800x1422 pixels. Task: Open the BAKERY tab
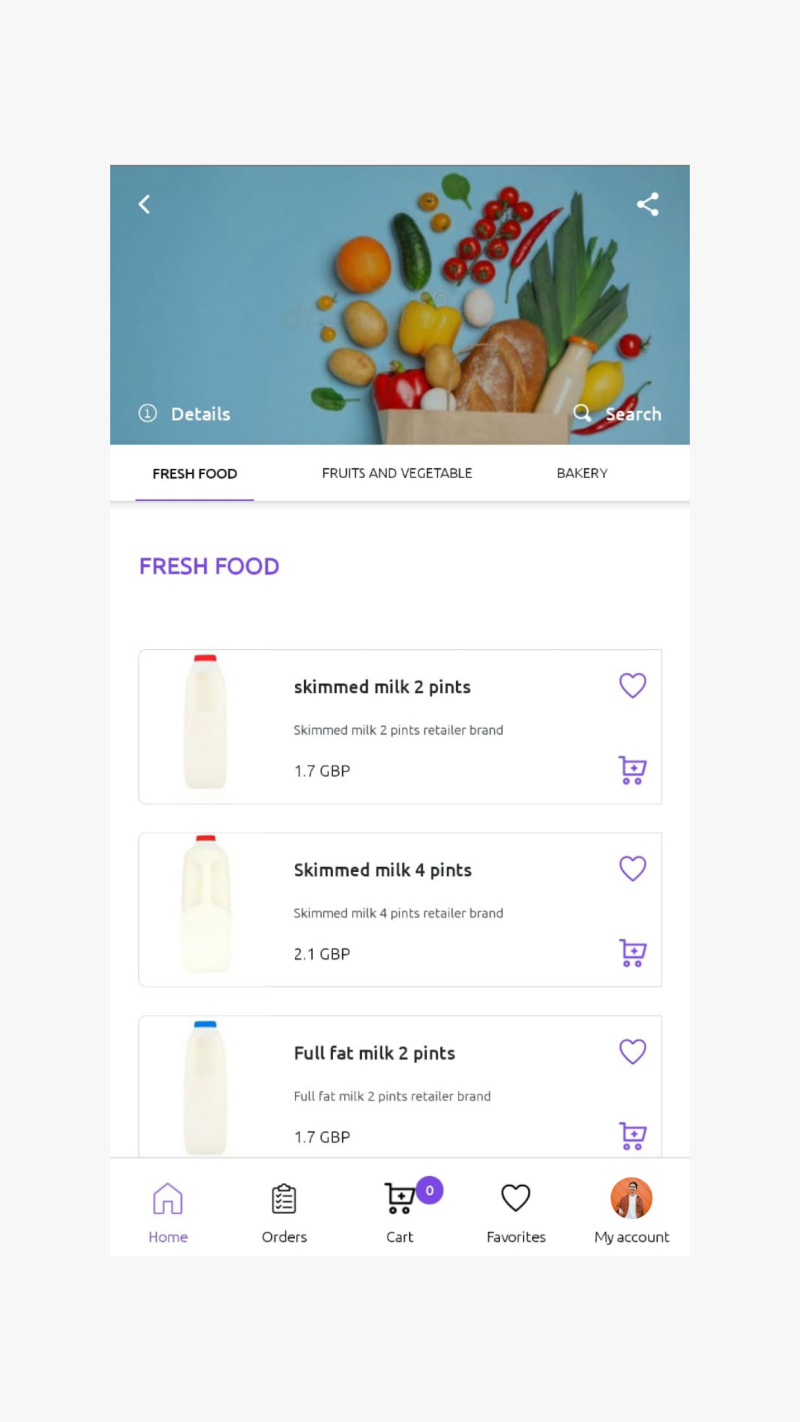582,472
